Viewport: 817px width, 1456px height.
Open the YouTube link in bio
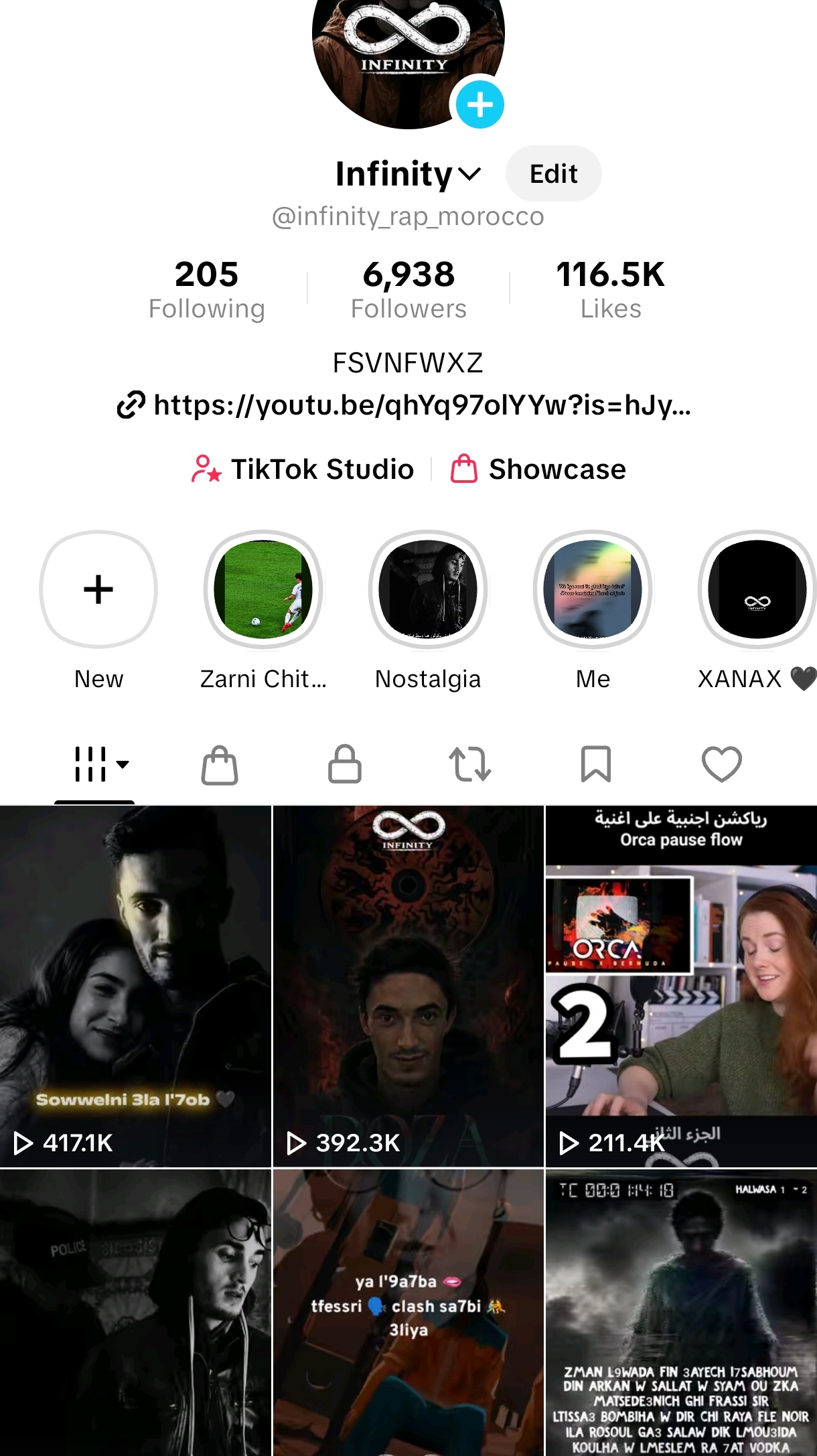click(x=404, y=405)
